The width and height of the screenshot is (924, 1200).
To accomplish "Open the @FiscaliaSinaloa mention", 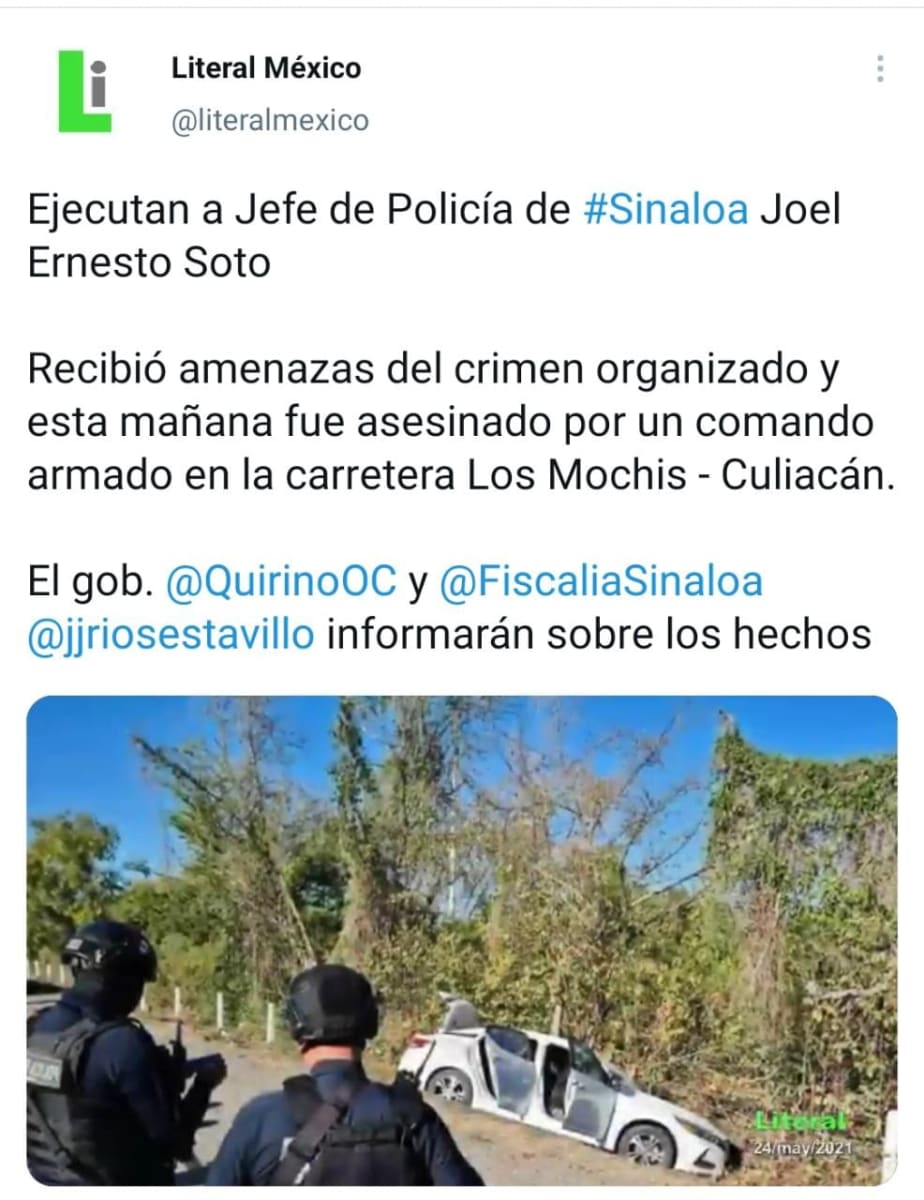I will coord(600,581).
